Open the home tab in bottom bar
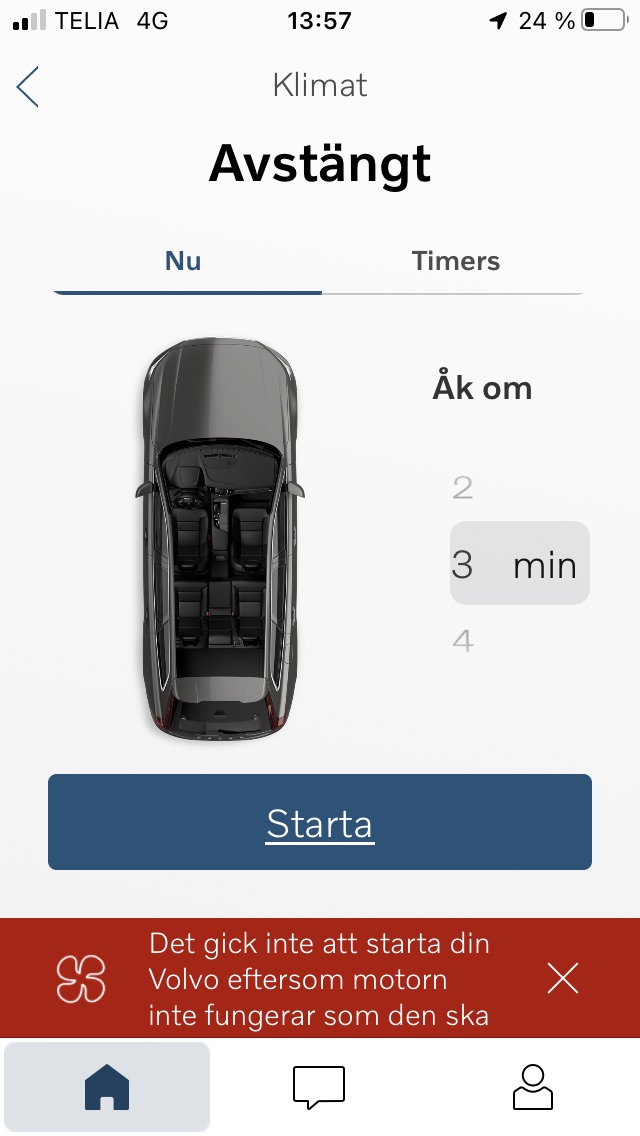 click(x=107, y=1086)
